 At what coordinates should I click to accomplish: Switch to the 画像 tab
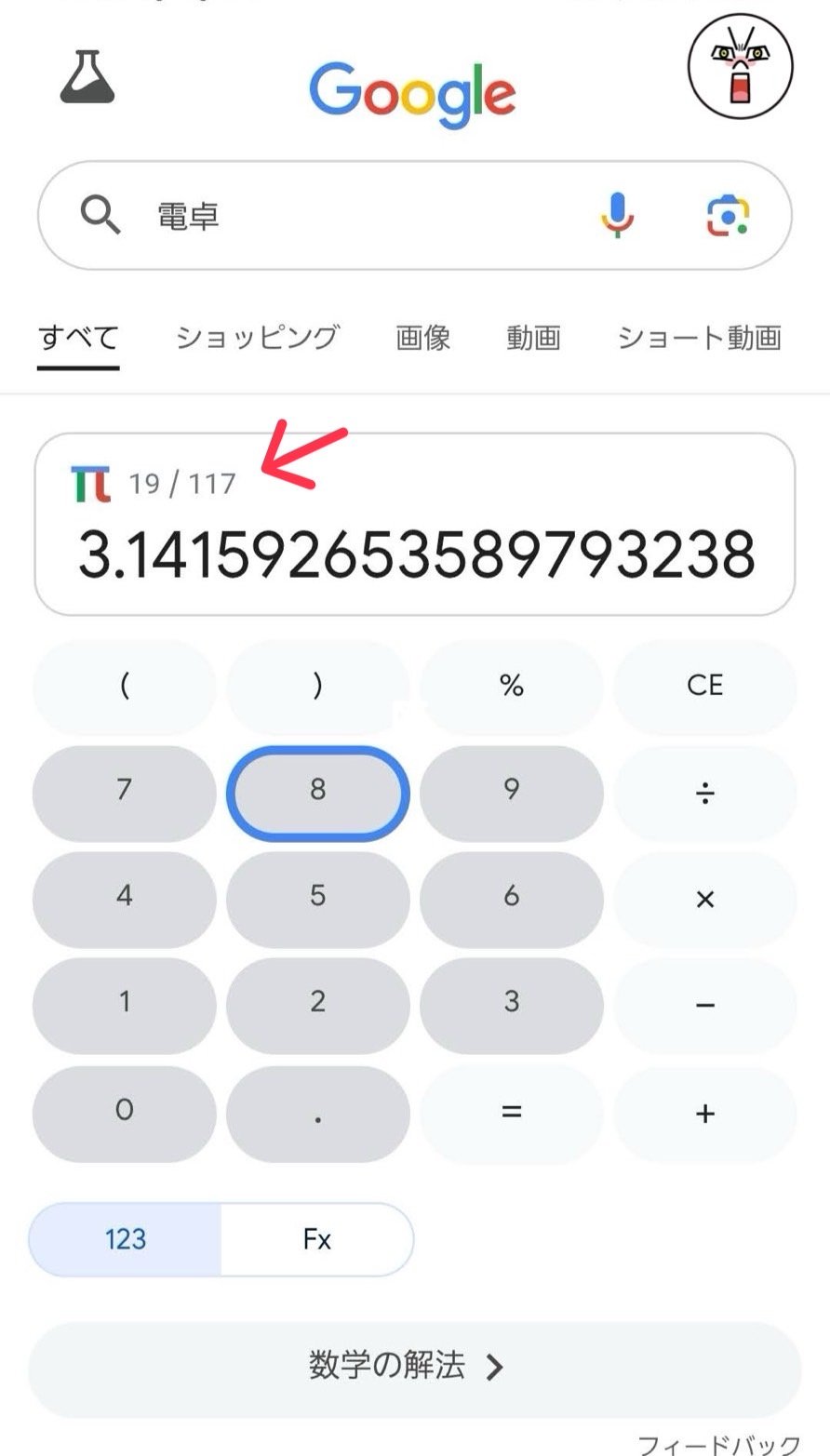(422, 337)
